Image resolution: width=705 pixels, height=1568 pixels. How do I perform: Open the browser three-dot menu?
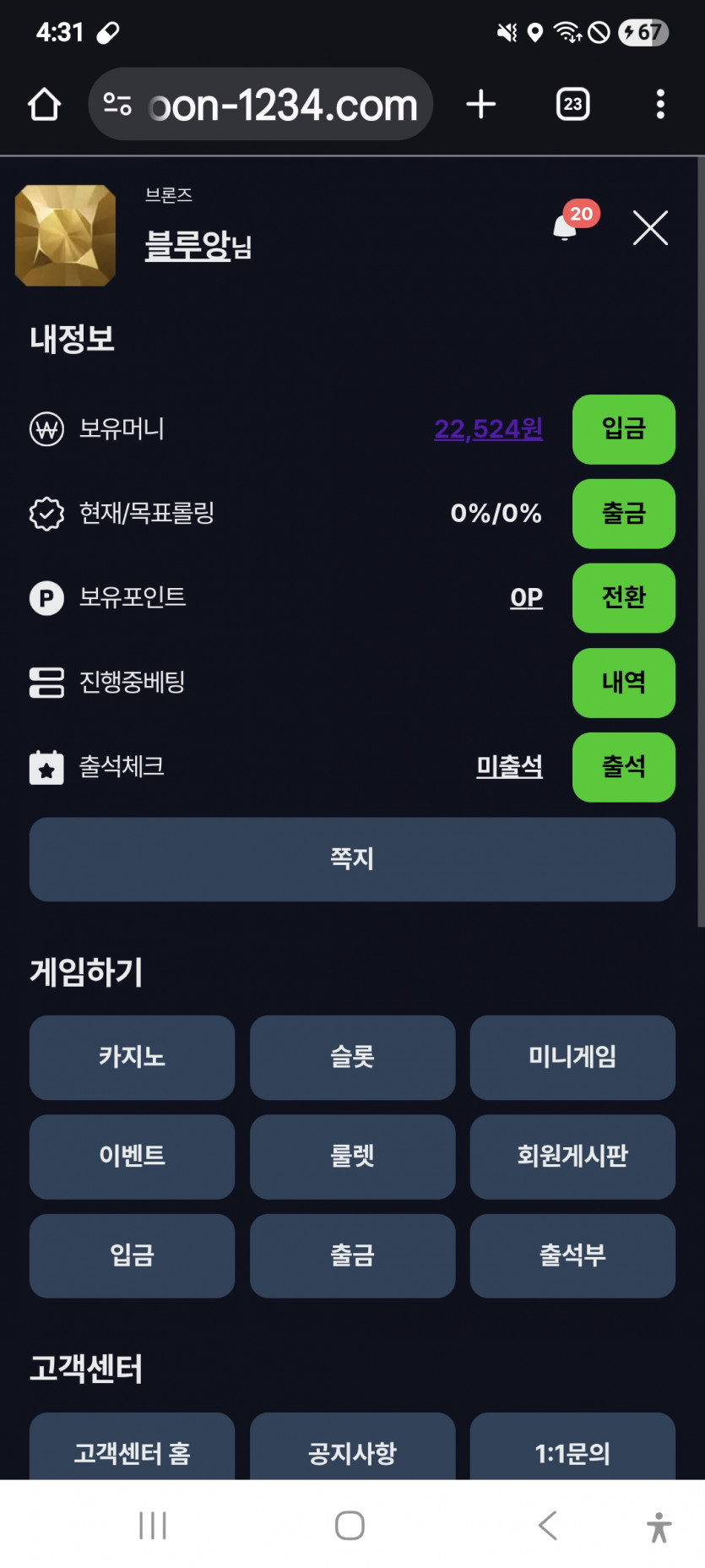click(659, 103)
